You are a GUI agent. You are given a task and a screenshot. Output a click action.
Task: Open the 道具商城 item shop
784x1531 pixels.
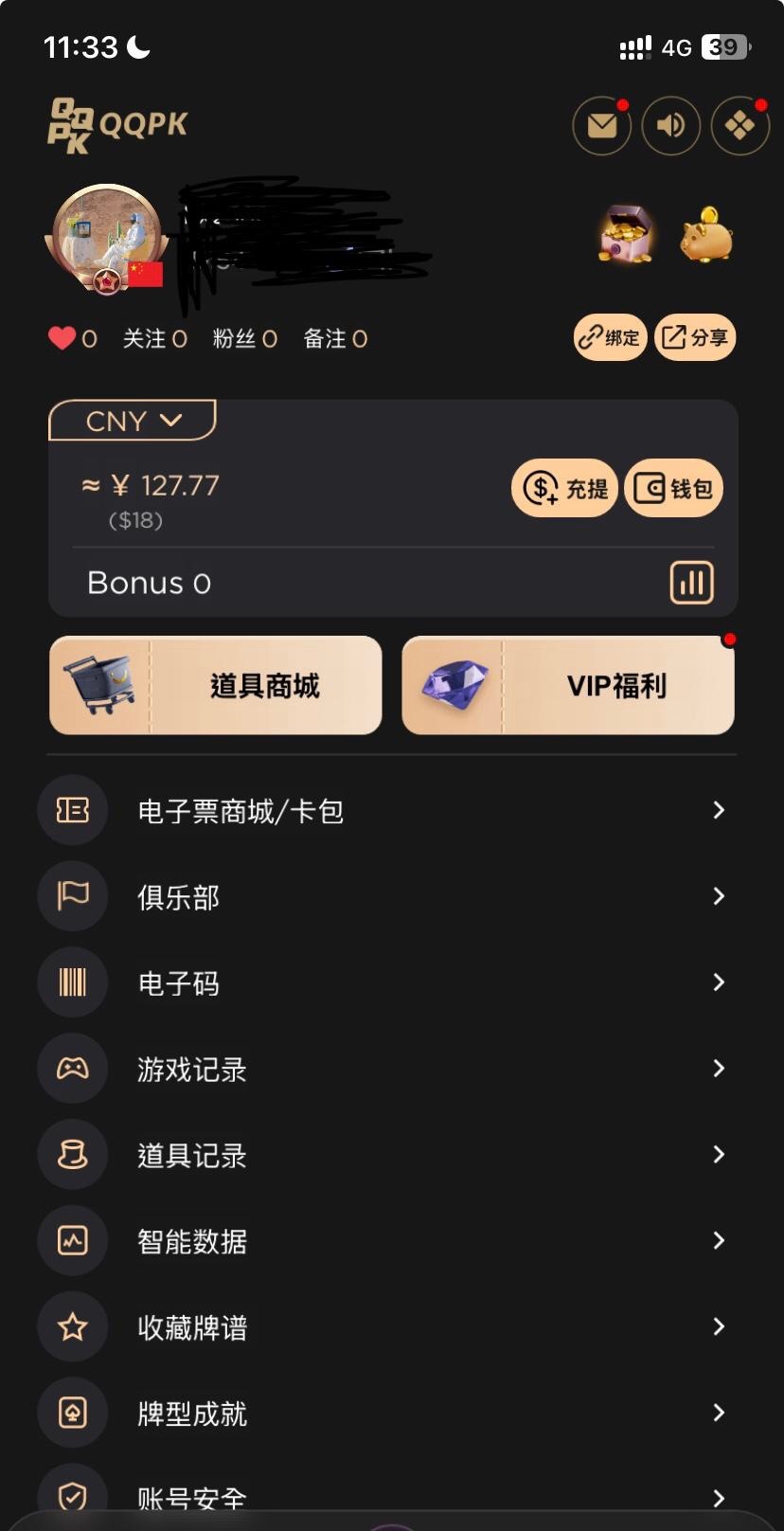pyautogui.click(x=216, y=685)
